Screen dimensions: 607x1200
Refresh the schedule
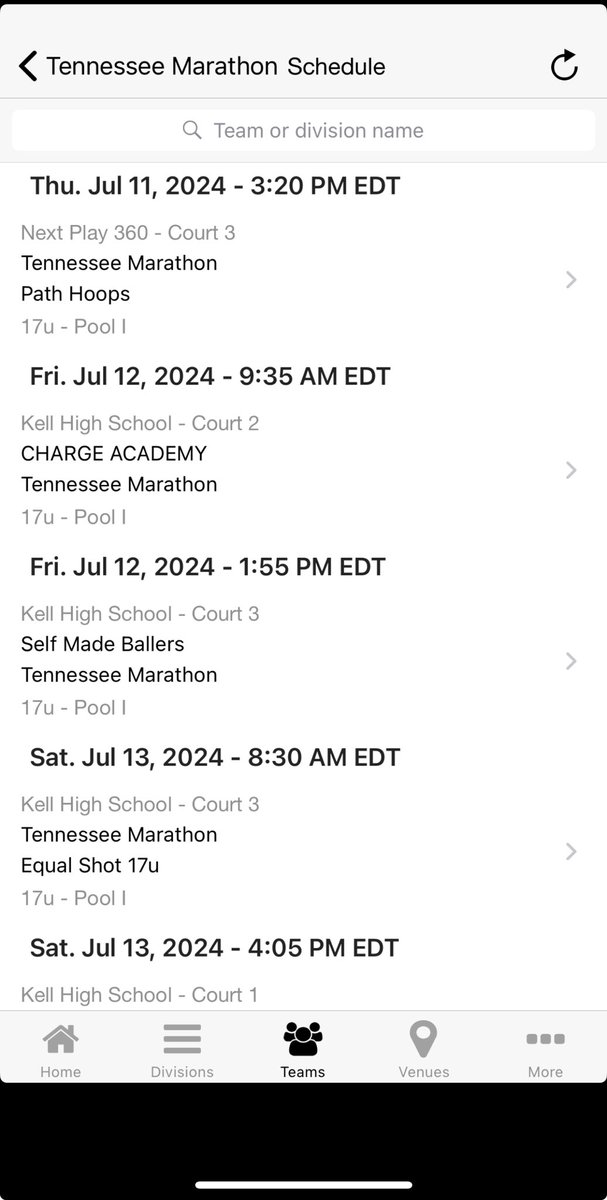(x=564, y=66)
